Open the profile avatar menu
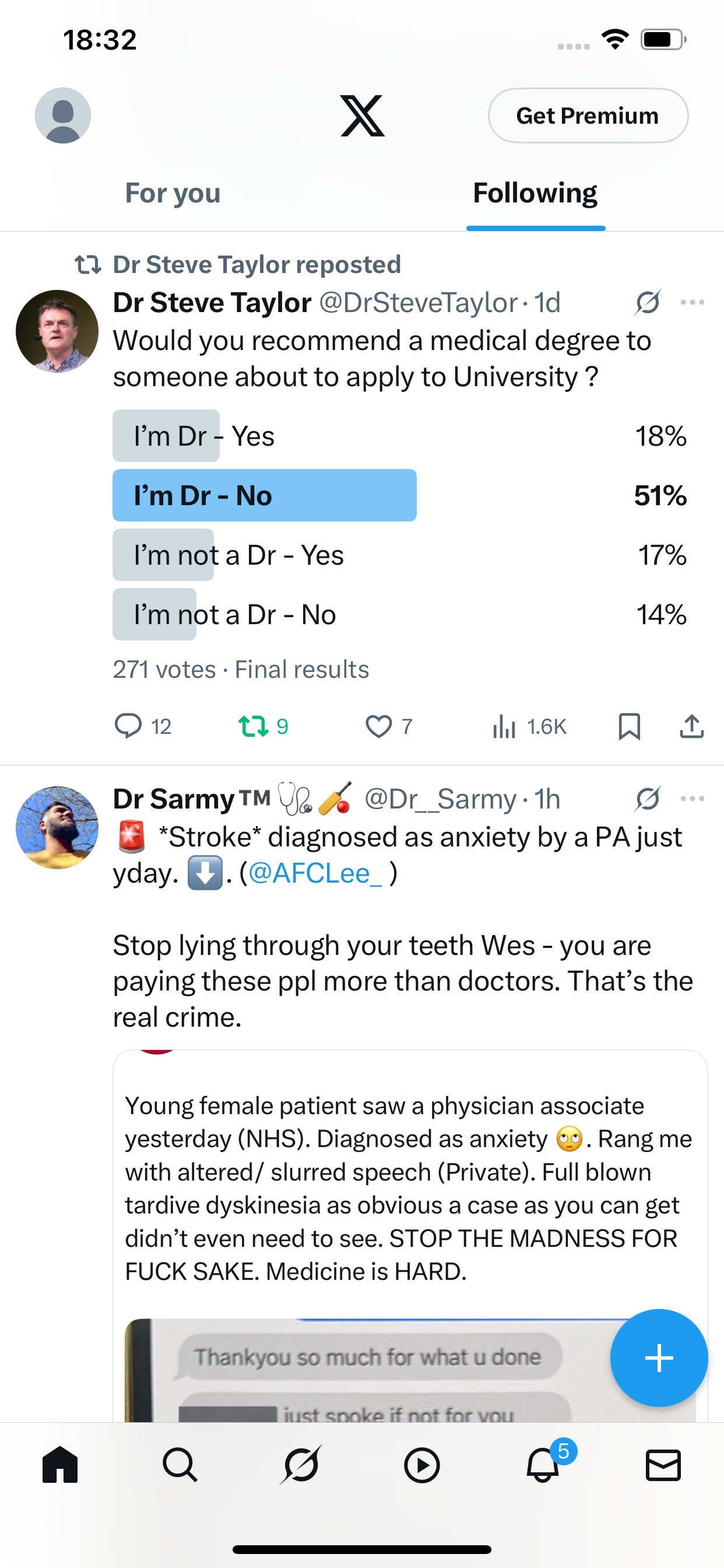 [63, 116]
